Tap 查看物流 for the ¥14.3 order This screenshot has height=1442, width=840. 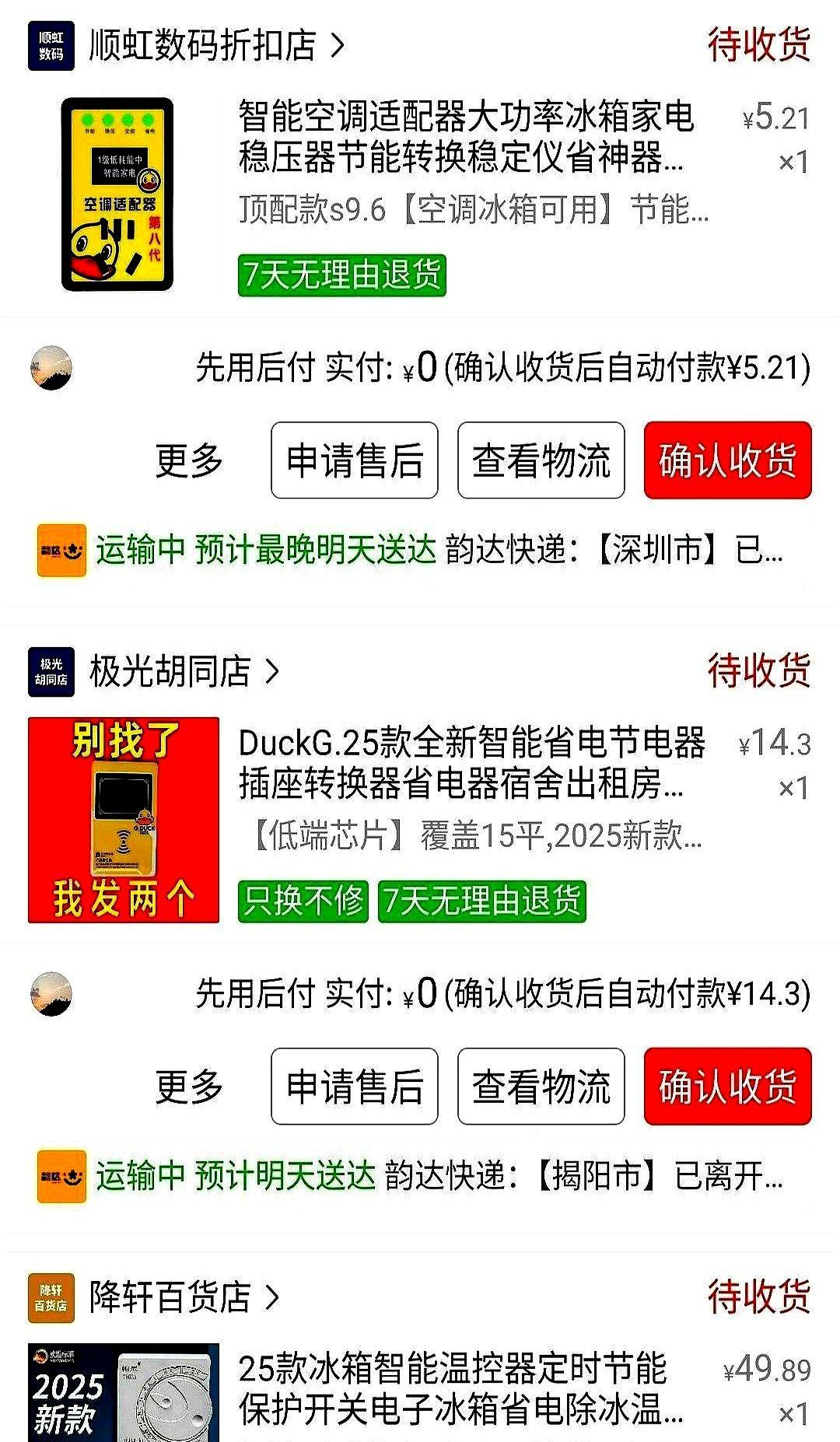(x=541, y=1087)
